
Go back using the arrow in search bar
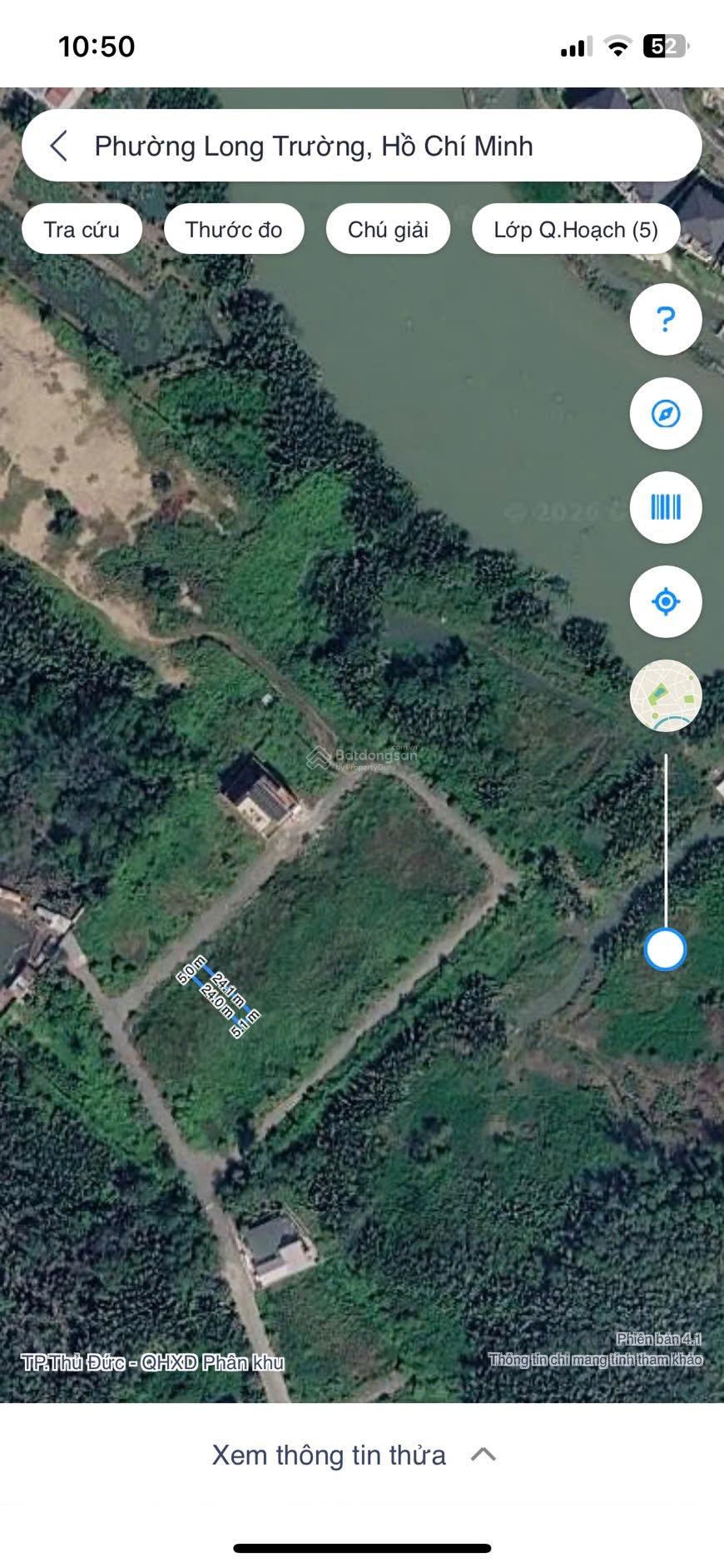tap(58, 146)
